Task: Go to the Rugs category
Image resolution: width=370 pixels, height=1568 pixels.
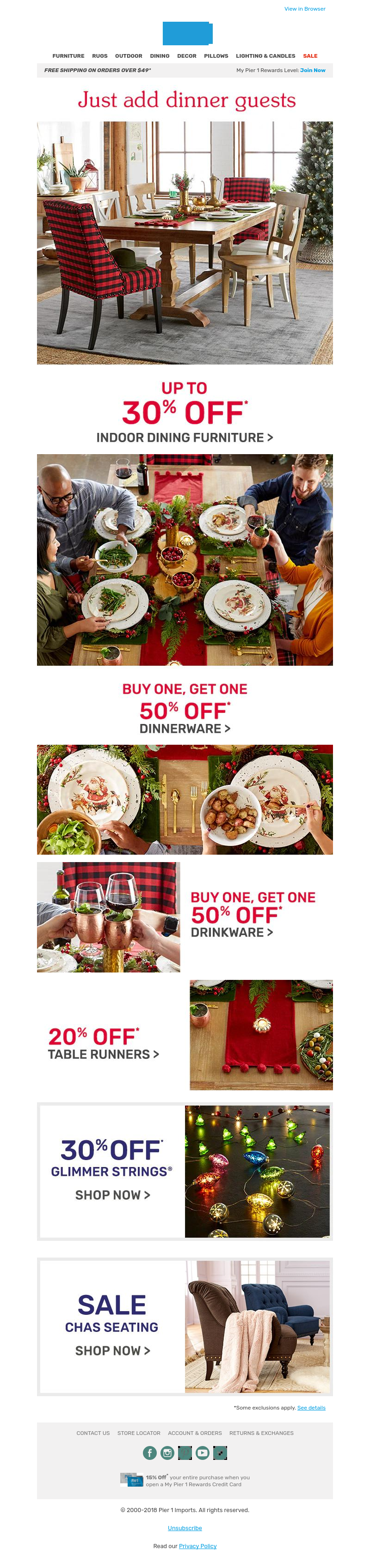Action: click(99, 55)
